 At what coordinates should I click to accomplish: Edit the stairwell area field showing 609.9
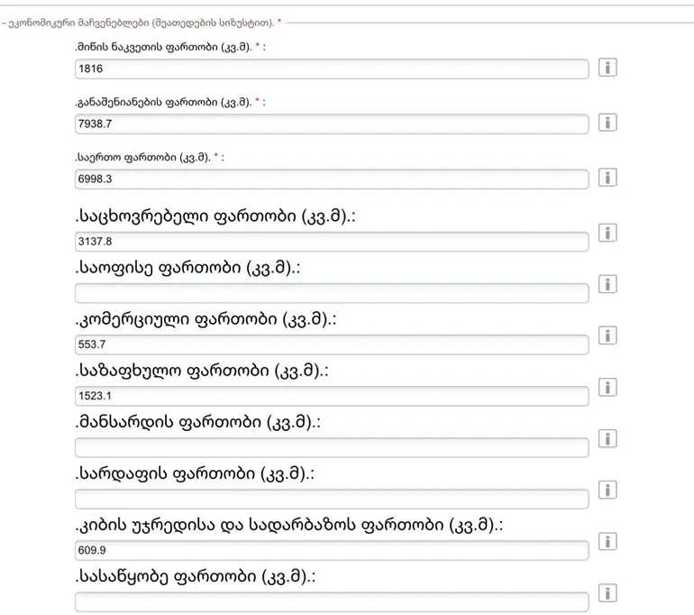pyautogui.click(x=331, y=550)
